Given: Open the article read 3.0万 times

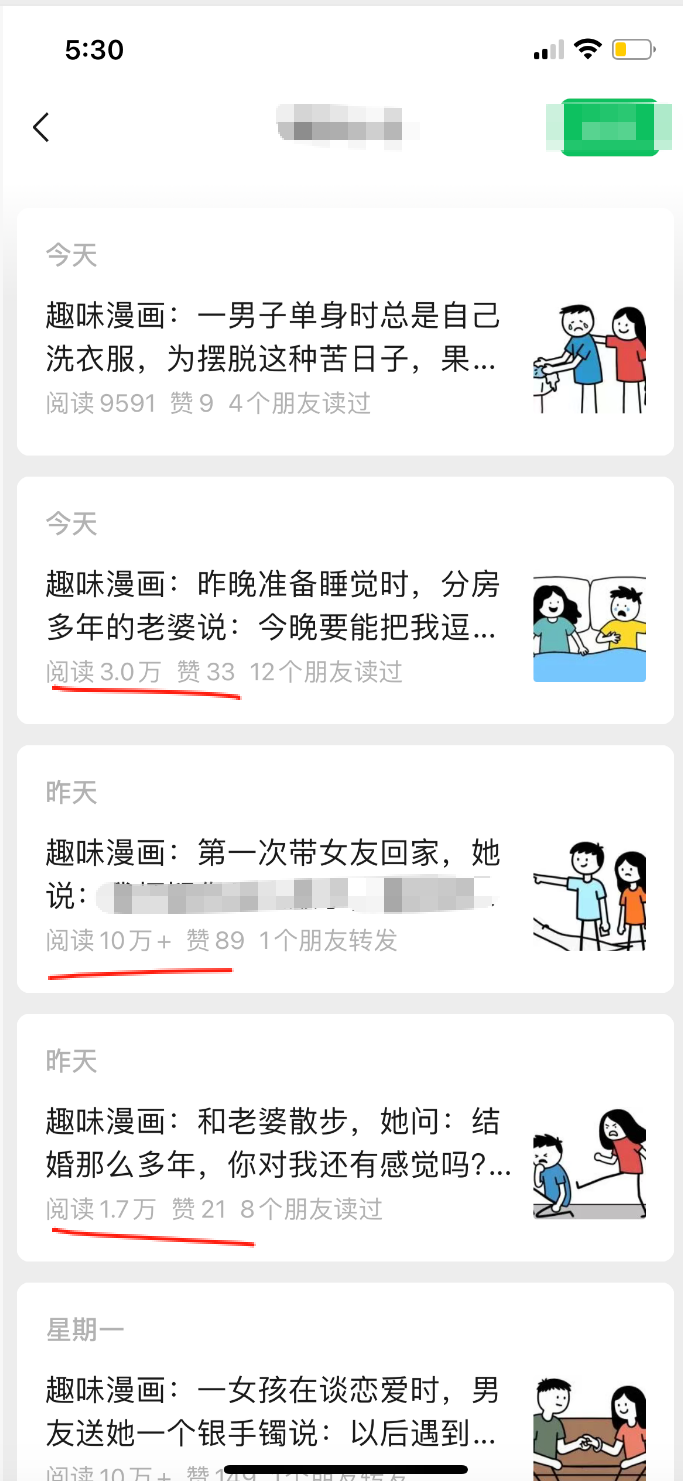Looking at the screenshot, I should pyautogui.click(x=272, y=606).
